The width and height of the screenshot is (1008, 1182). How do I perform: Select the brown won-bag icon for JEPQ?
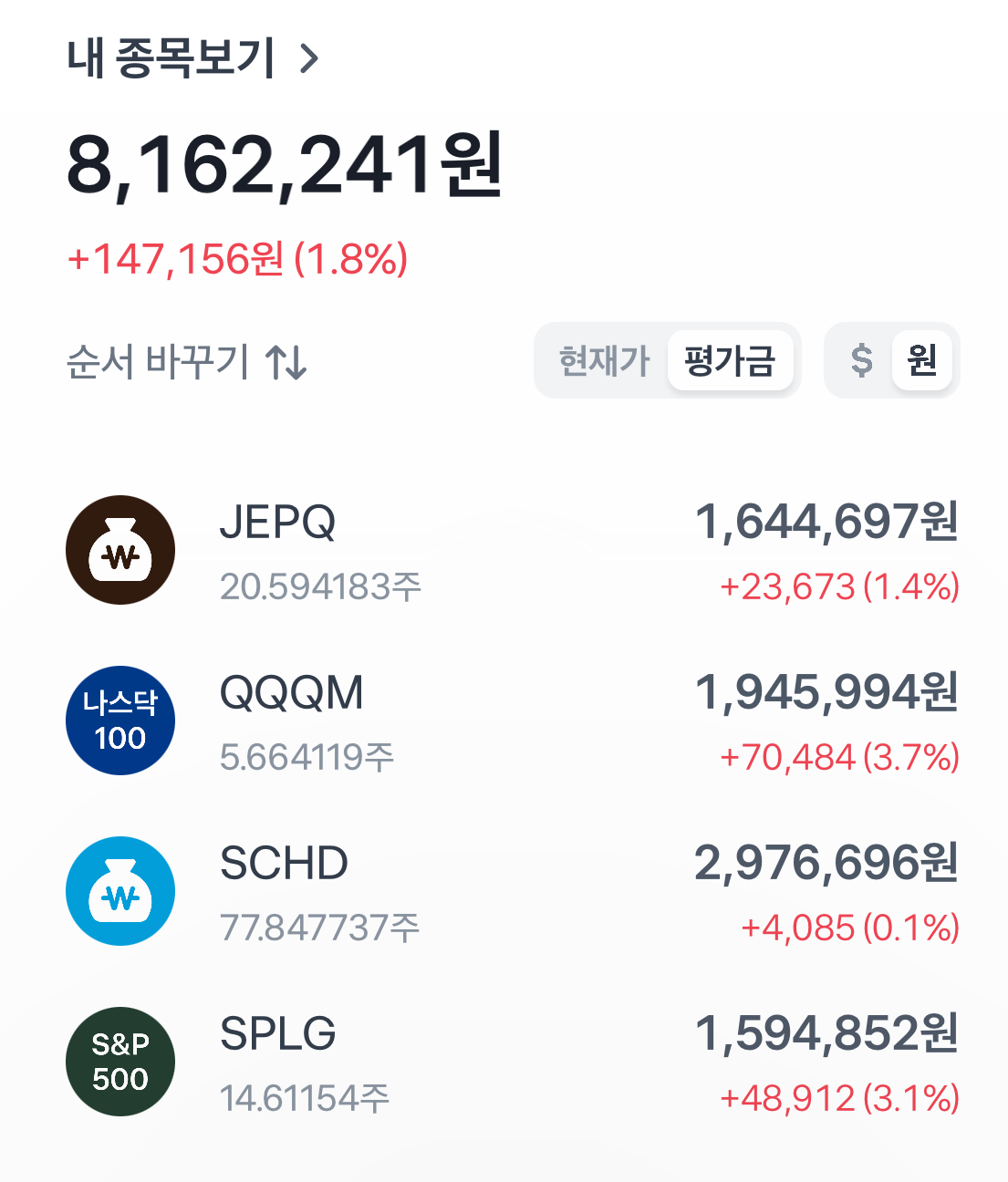(x=120, y=550)
